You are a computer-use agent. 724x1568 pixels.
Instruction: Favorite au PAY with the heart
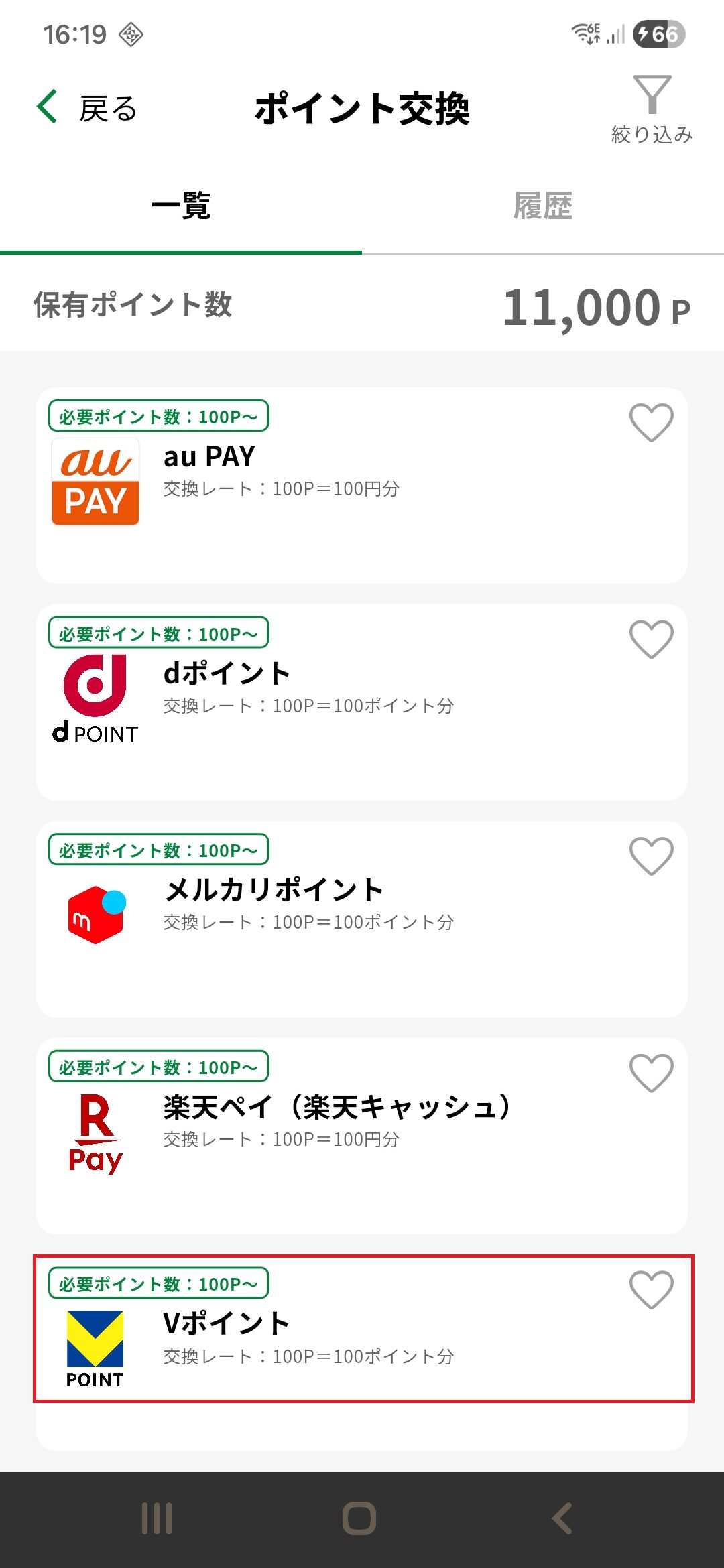[652, 423]
